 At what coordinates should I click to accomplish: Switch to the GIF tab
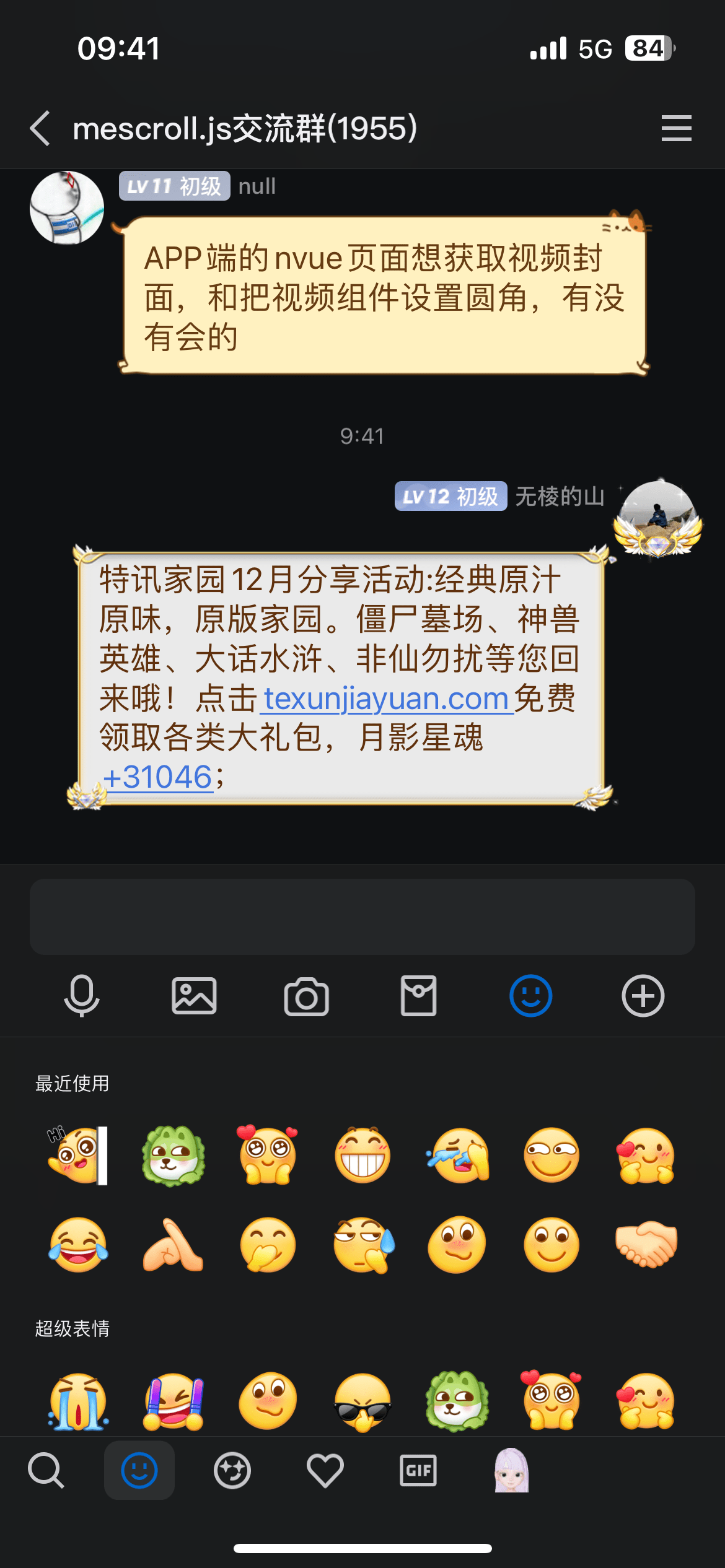pyautogui.click(x=418, y=1470)
